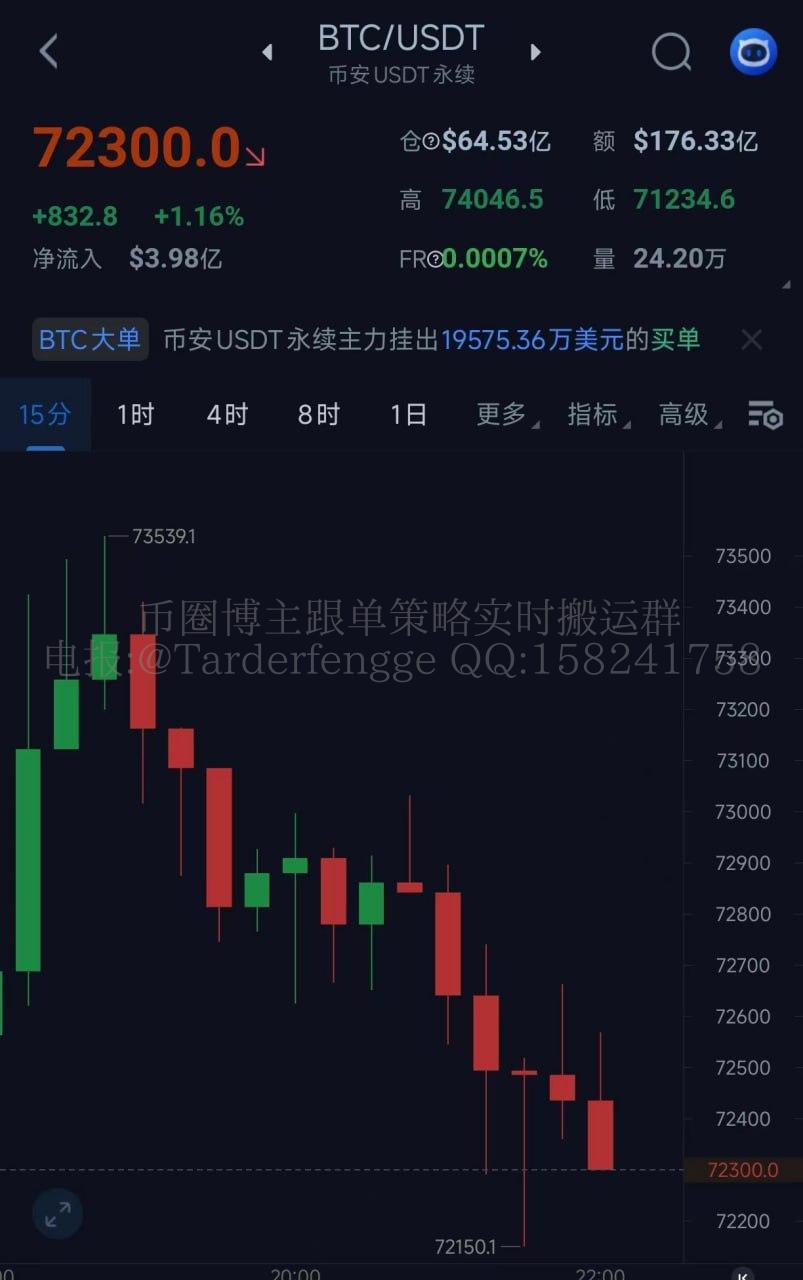Open the 高级 advanced dropdown
This screenshot has width=803, height=1280.
point(688,414)
